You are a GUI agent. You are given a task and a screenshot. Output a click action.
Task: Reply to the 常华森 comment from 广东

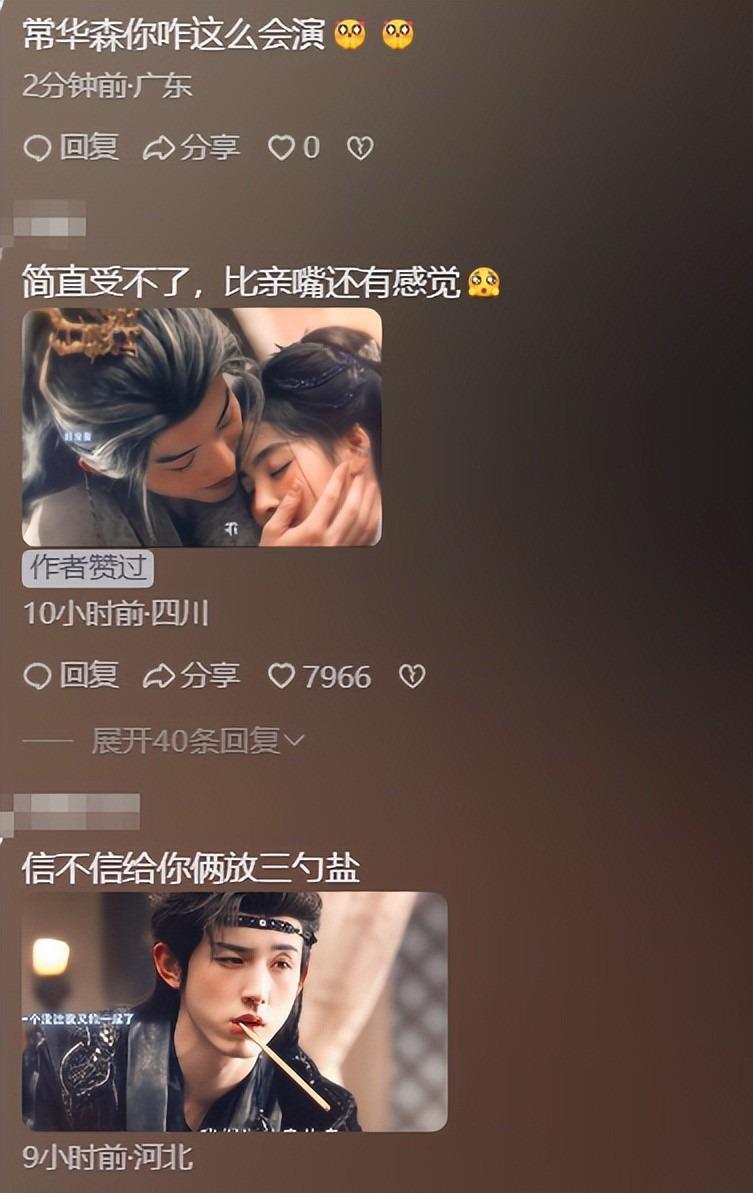[x=71, y=148]
